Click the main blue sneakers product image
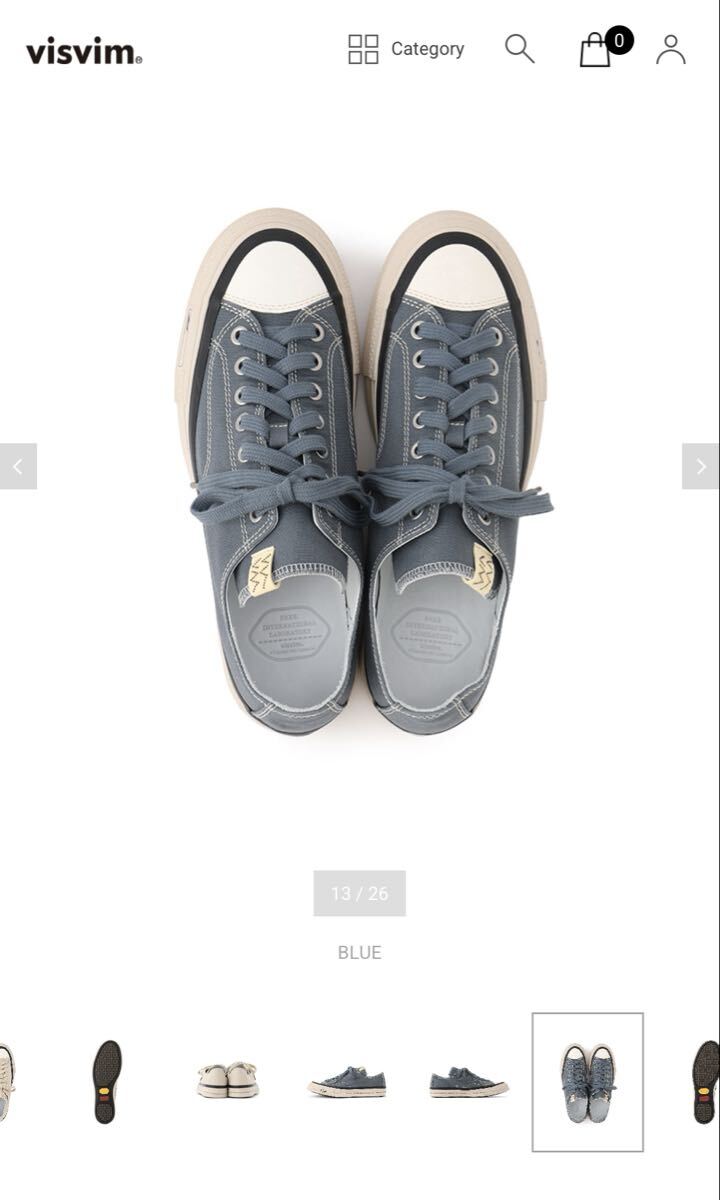Screen dimensions: 720x1200 [360, 470]
